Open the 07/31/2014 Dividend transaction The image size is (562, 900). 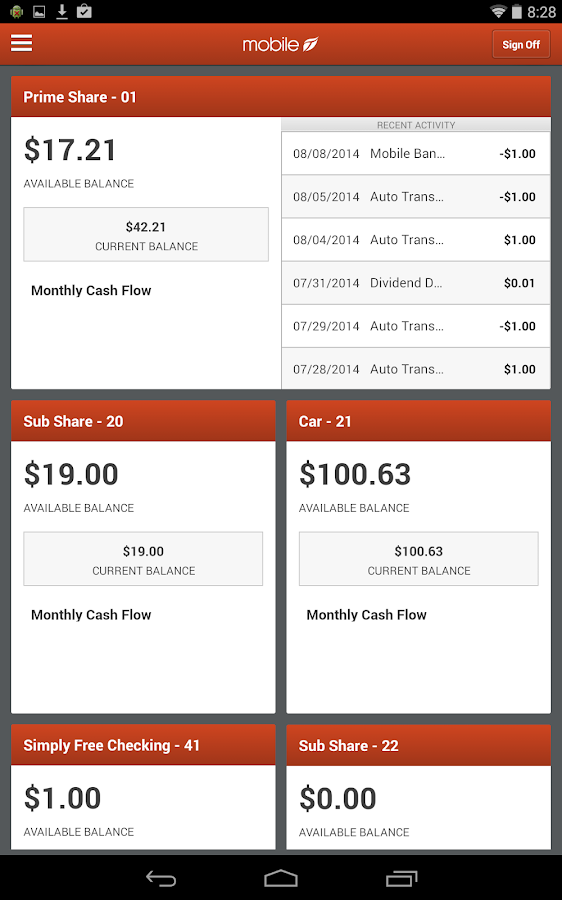pos(416,283)
